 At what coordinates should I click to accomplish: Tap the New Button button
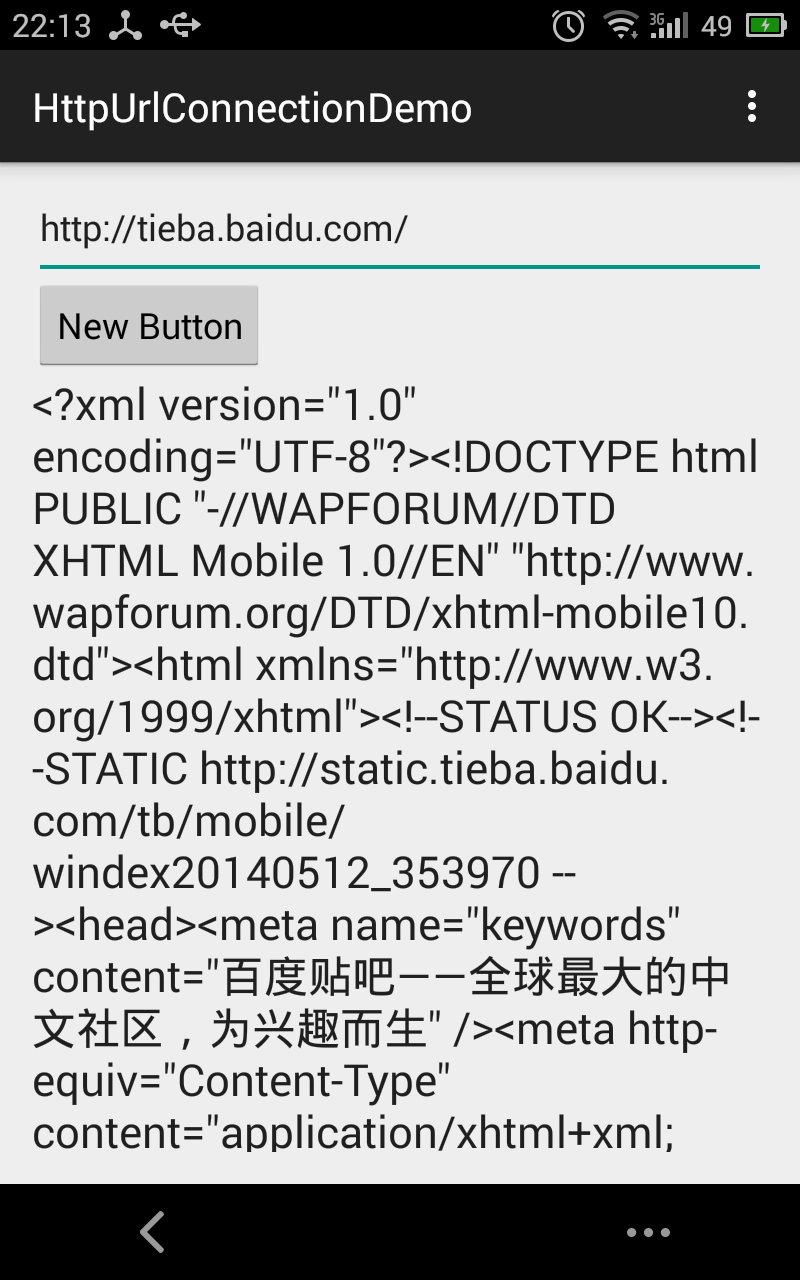[149, 326]
